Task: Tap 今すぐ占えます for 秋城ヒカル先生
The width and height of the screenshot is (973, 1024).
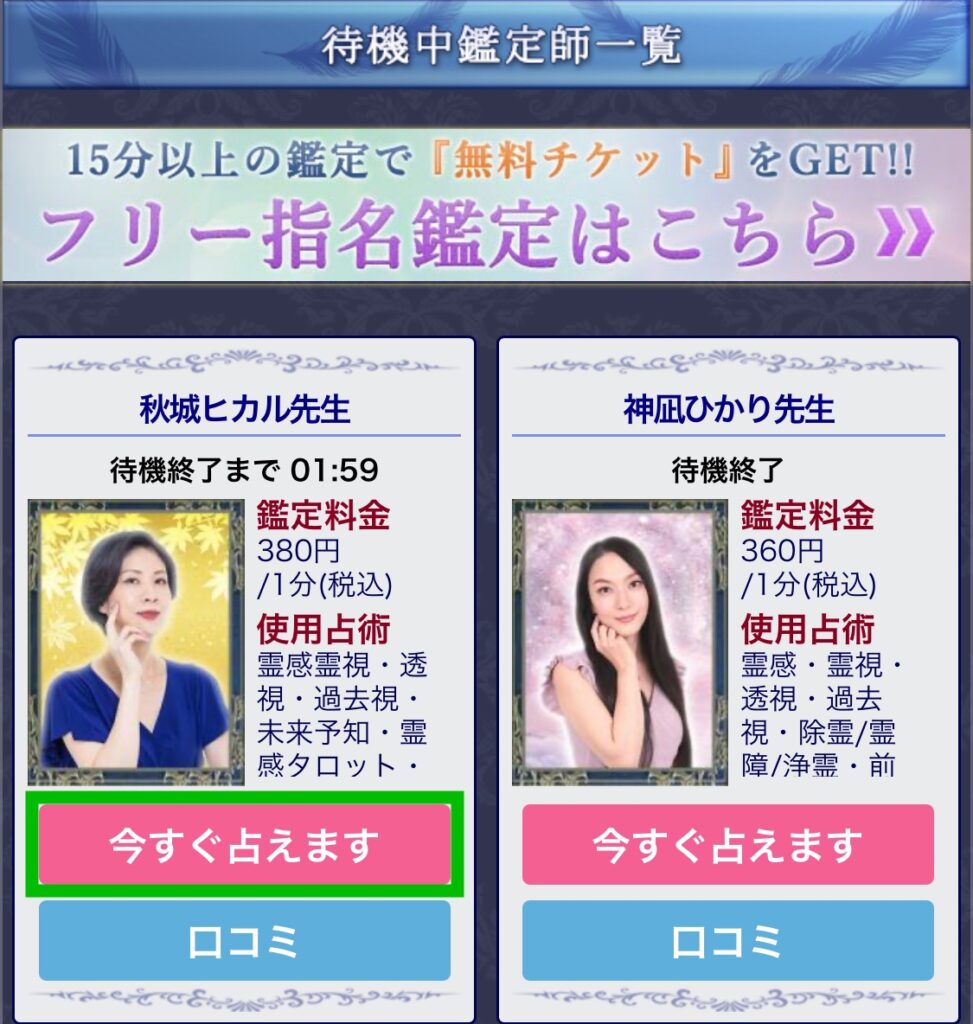Action: coord(244,845)
